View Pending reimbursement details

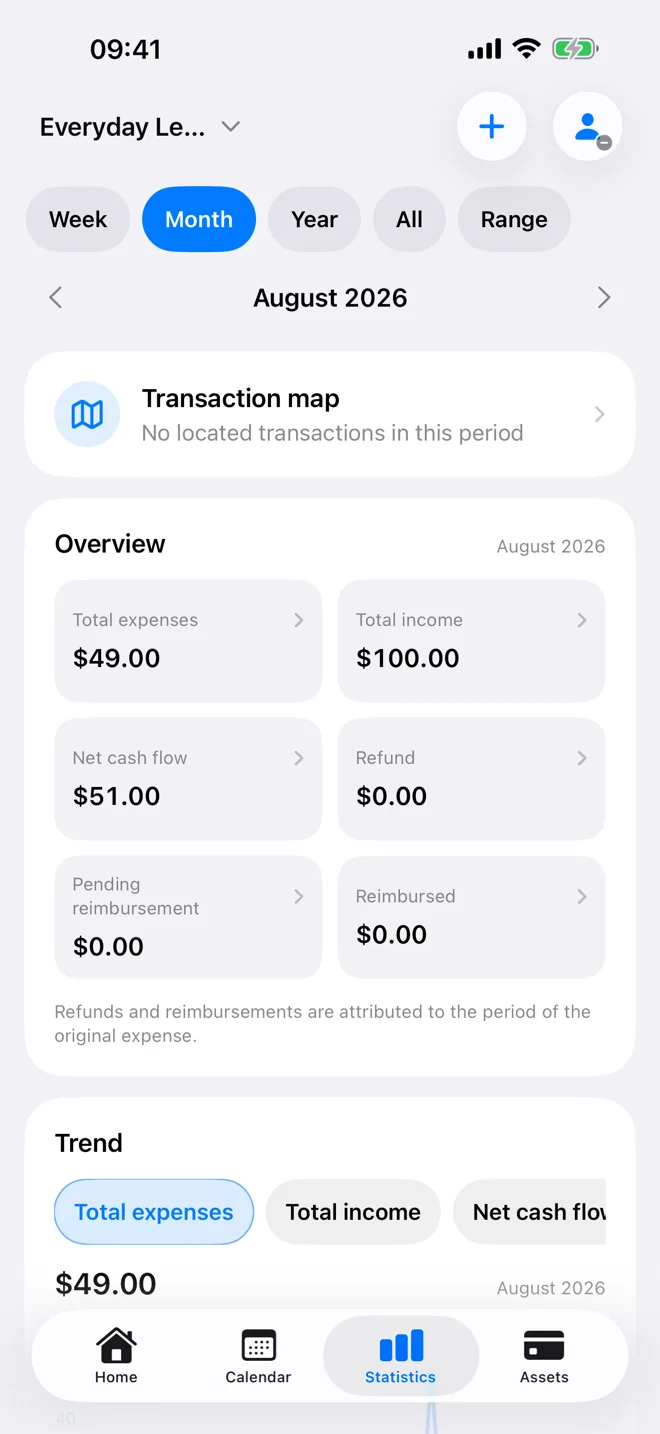tap(188, 917)
